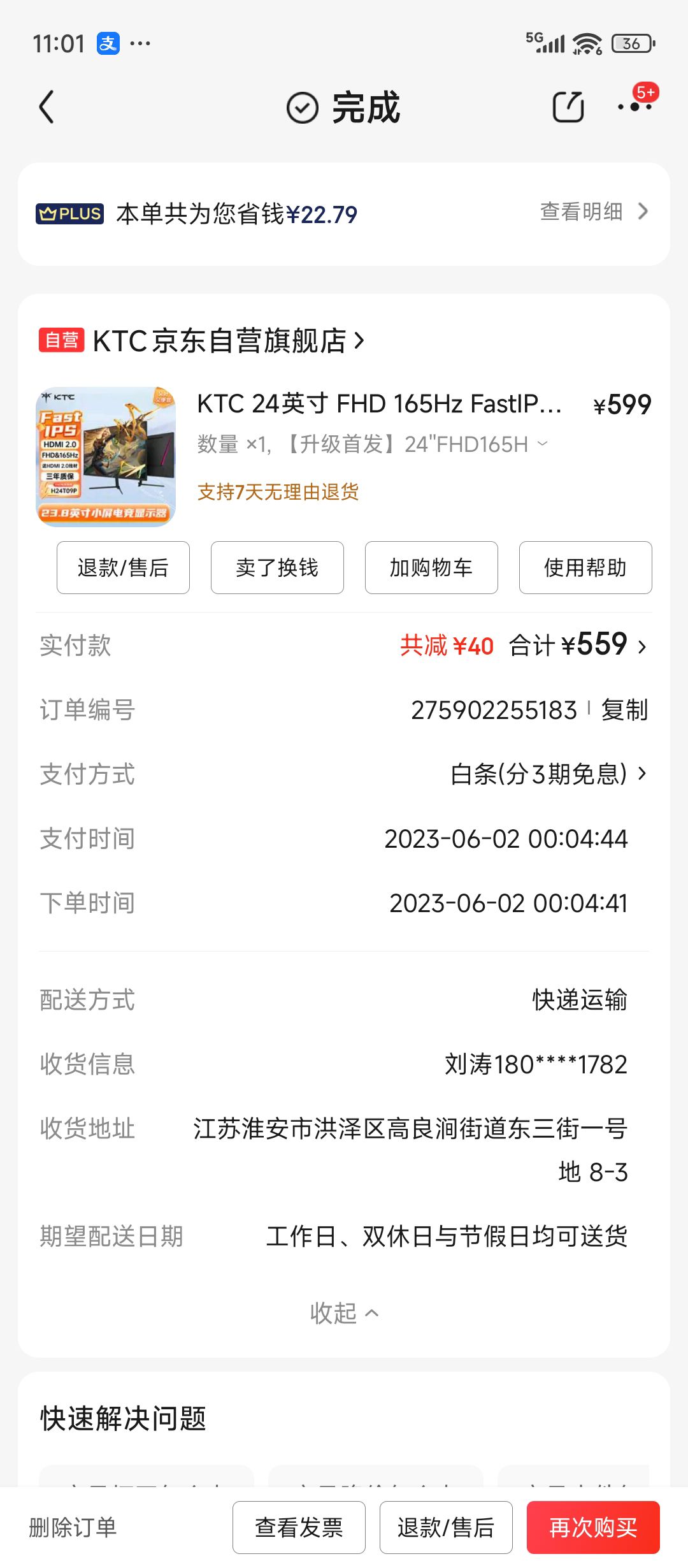Open the KTC 24英寸 monitor product

(379, 404)
